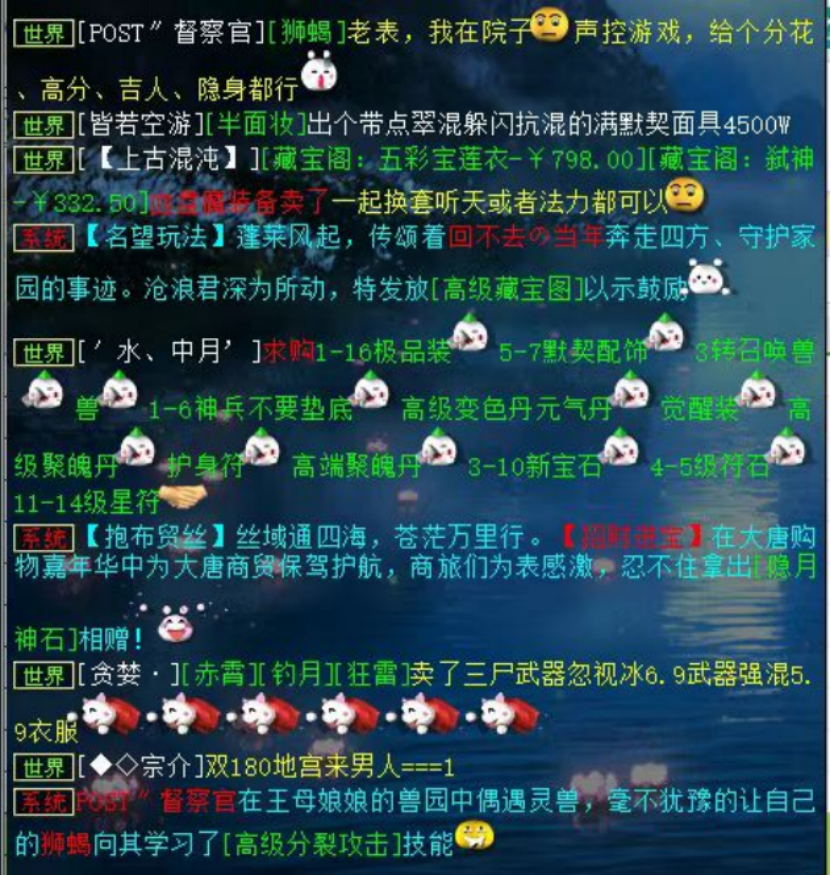Open player 皆若空游's name link
The width and height of the screenshot is (831, 875).
(137, 127)
